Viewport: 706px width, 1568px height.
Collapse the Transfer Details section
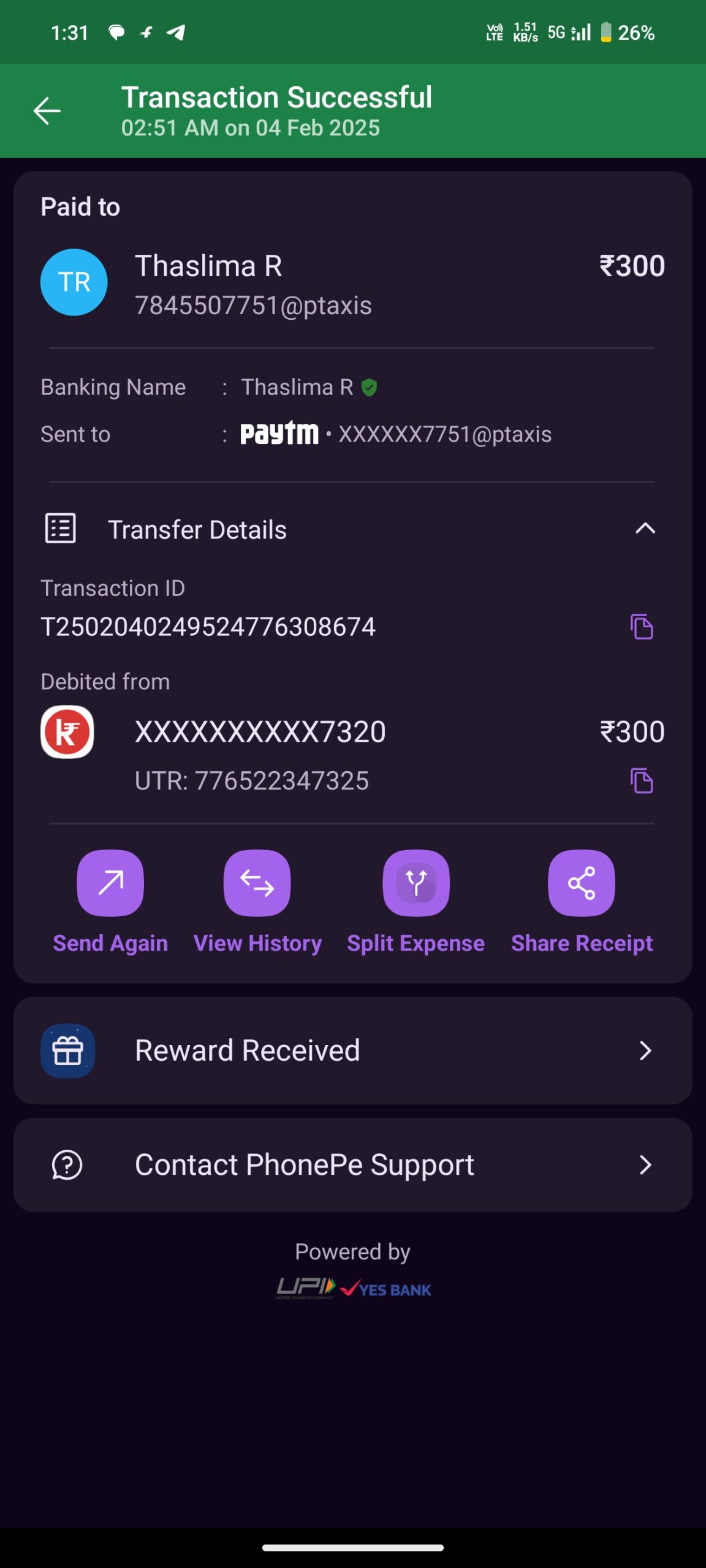645,529
